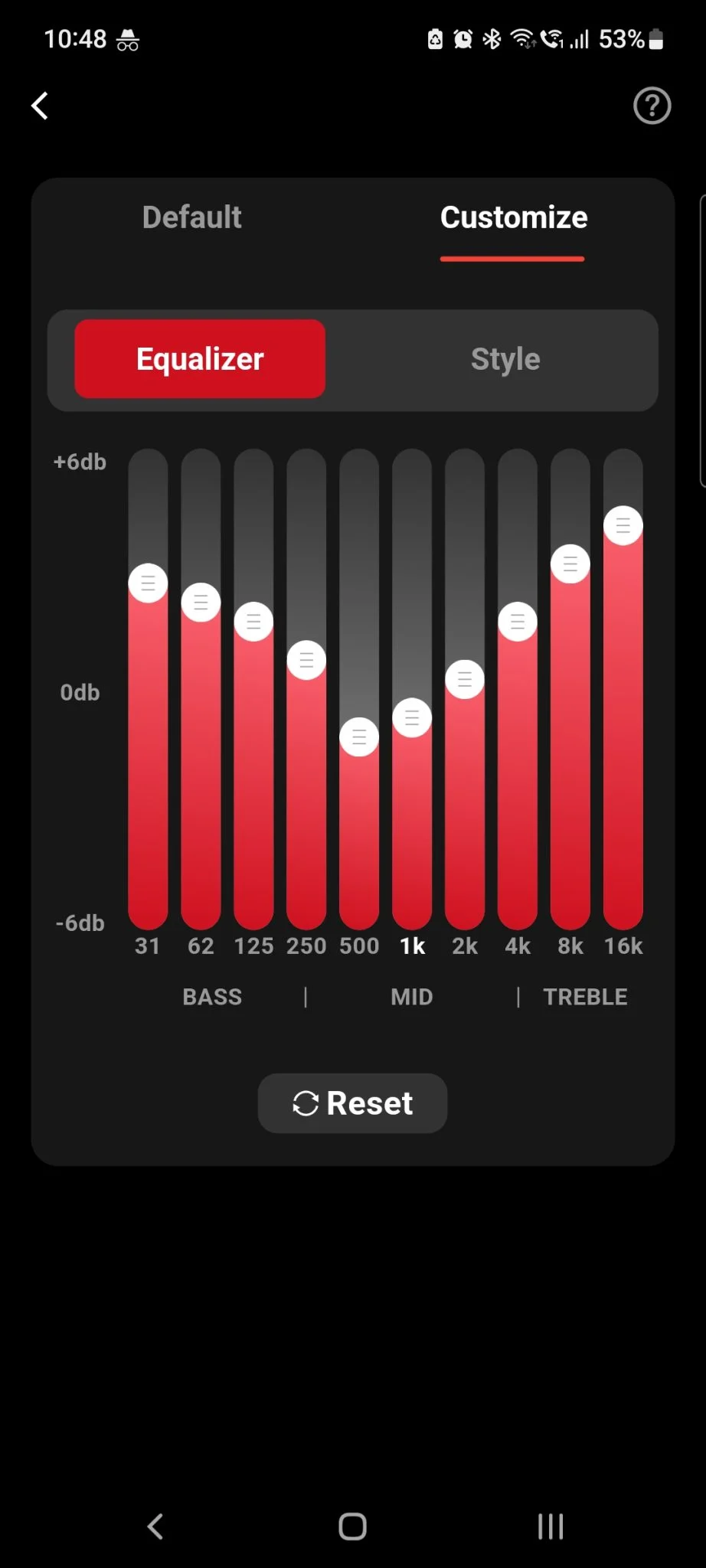This screenshot has height=1568, width=706.
Task: Tap the 62 Hz slider handle
Action: (201, 603)
